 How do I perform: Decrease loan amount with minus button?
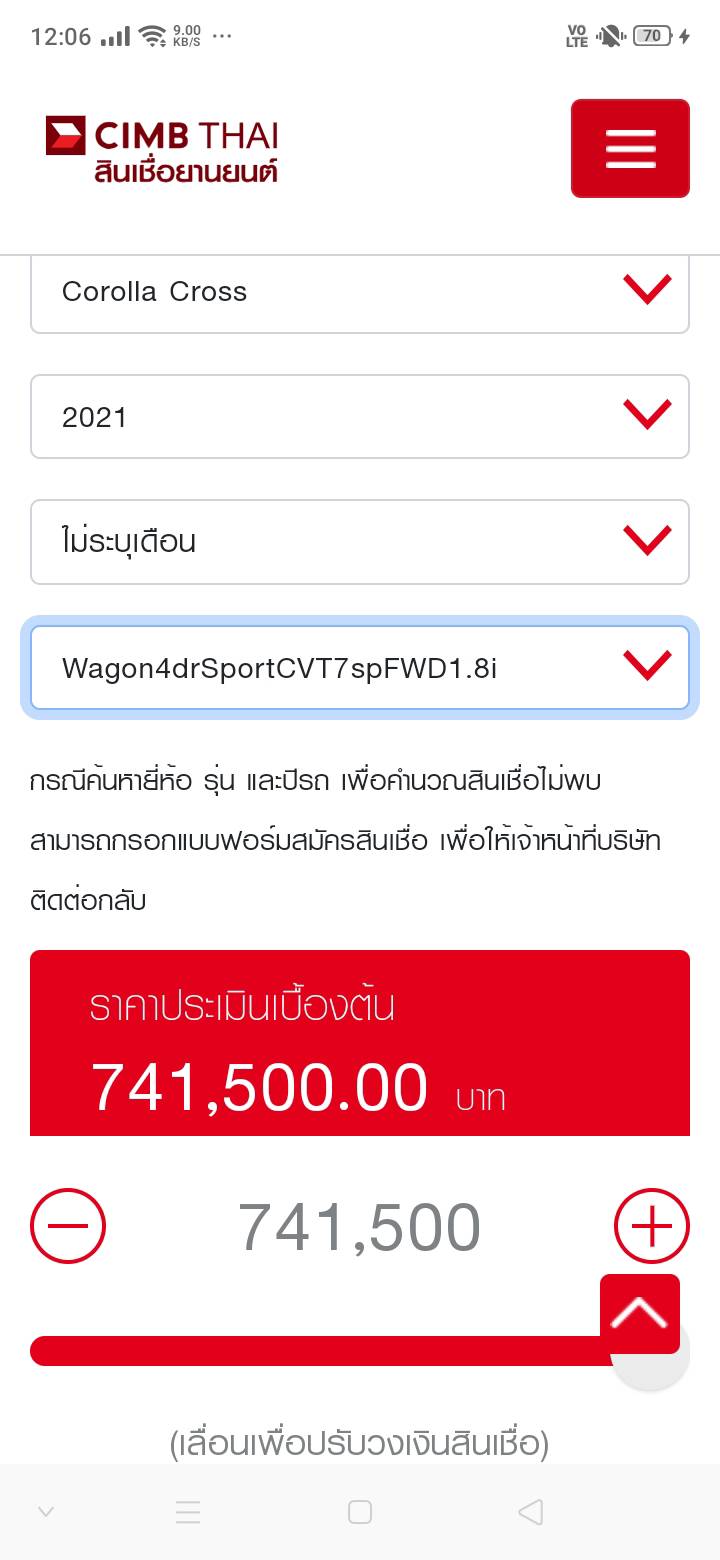click(x=68, y=1226)
